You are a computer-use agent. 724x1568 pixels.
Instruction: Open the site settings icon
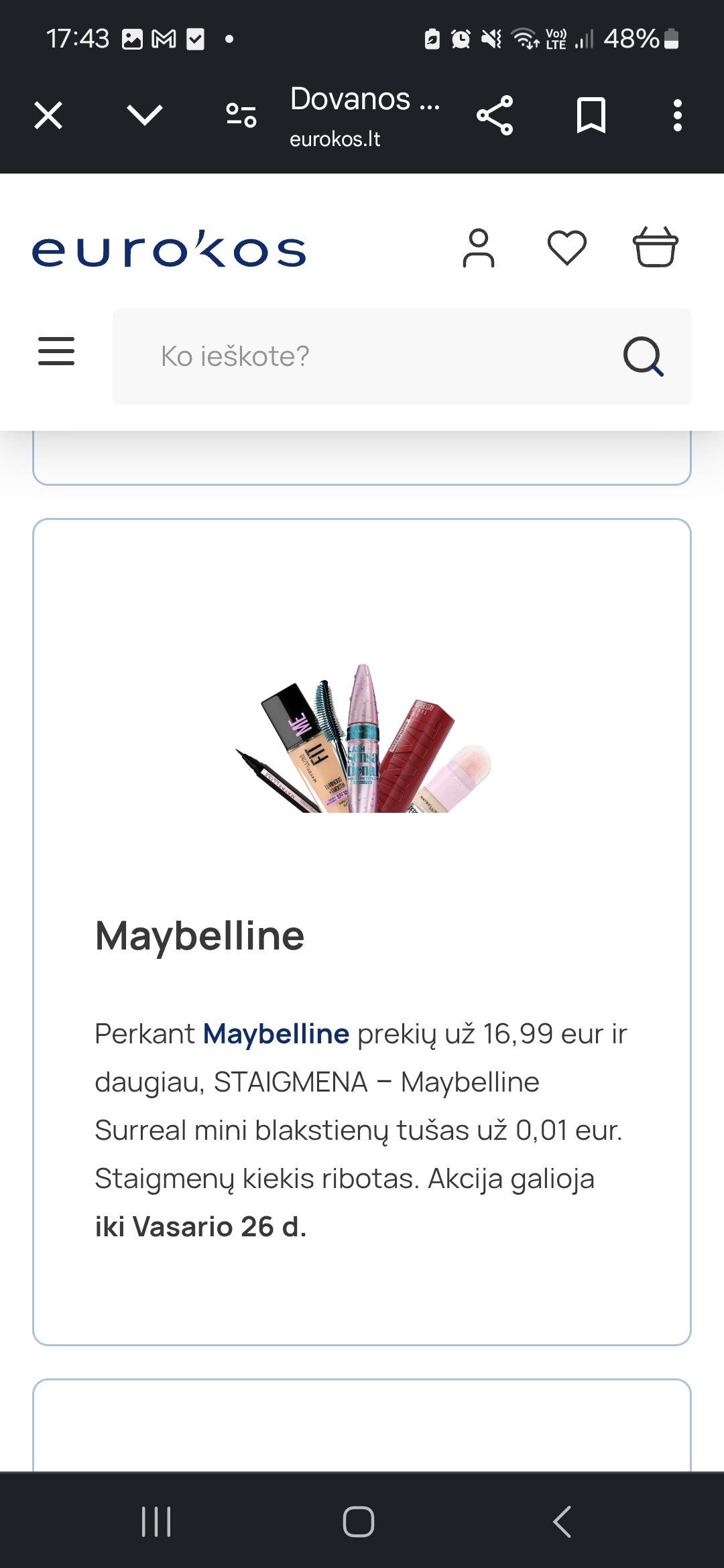pyautogui.click(x=241, y=115)
